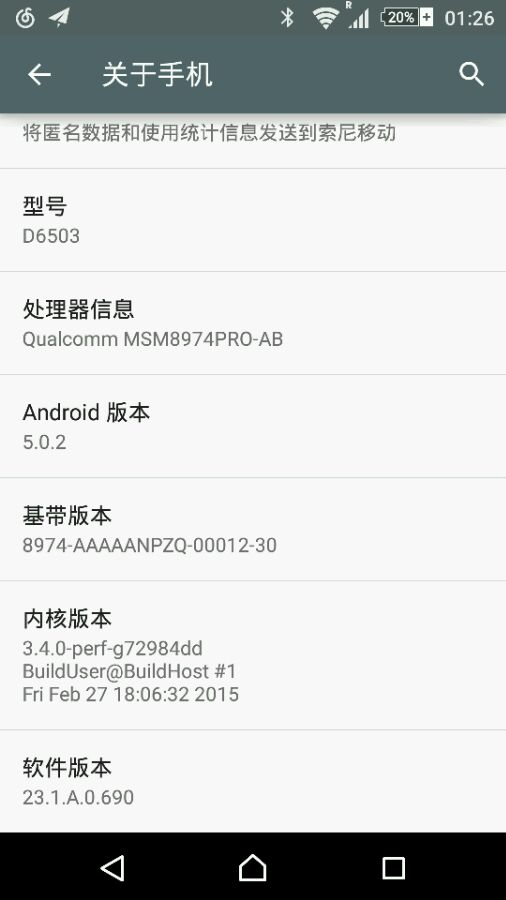Viewport: 506px width, 900px height.
Task: Open the recent apps overview
Action: point(394,868)
